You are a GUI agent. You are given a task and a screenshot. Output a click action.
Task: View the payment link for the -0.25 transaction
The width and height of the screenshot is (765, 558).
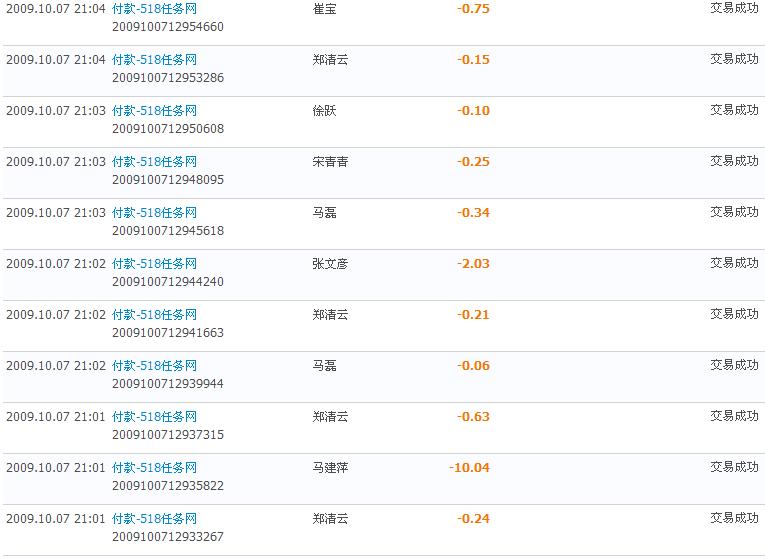click(x=154, y=162)
